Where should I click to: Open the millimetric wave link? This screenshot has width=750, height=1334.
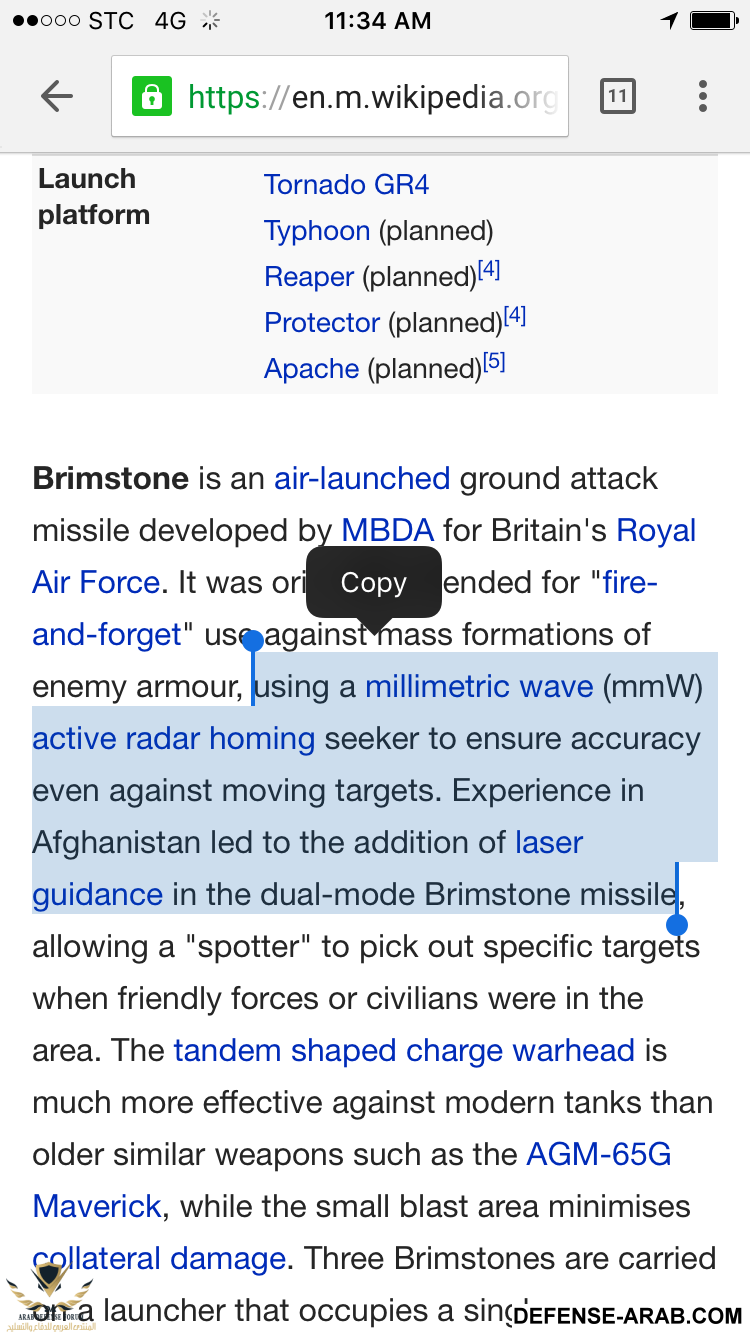(x=479, y=687)
